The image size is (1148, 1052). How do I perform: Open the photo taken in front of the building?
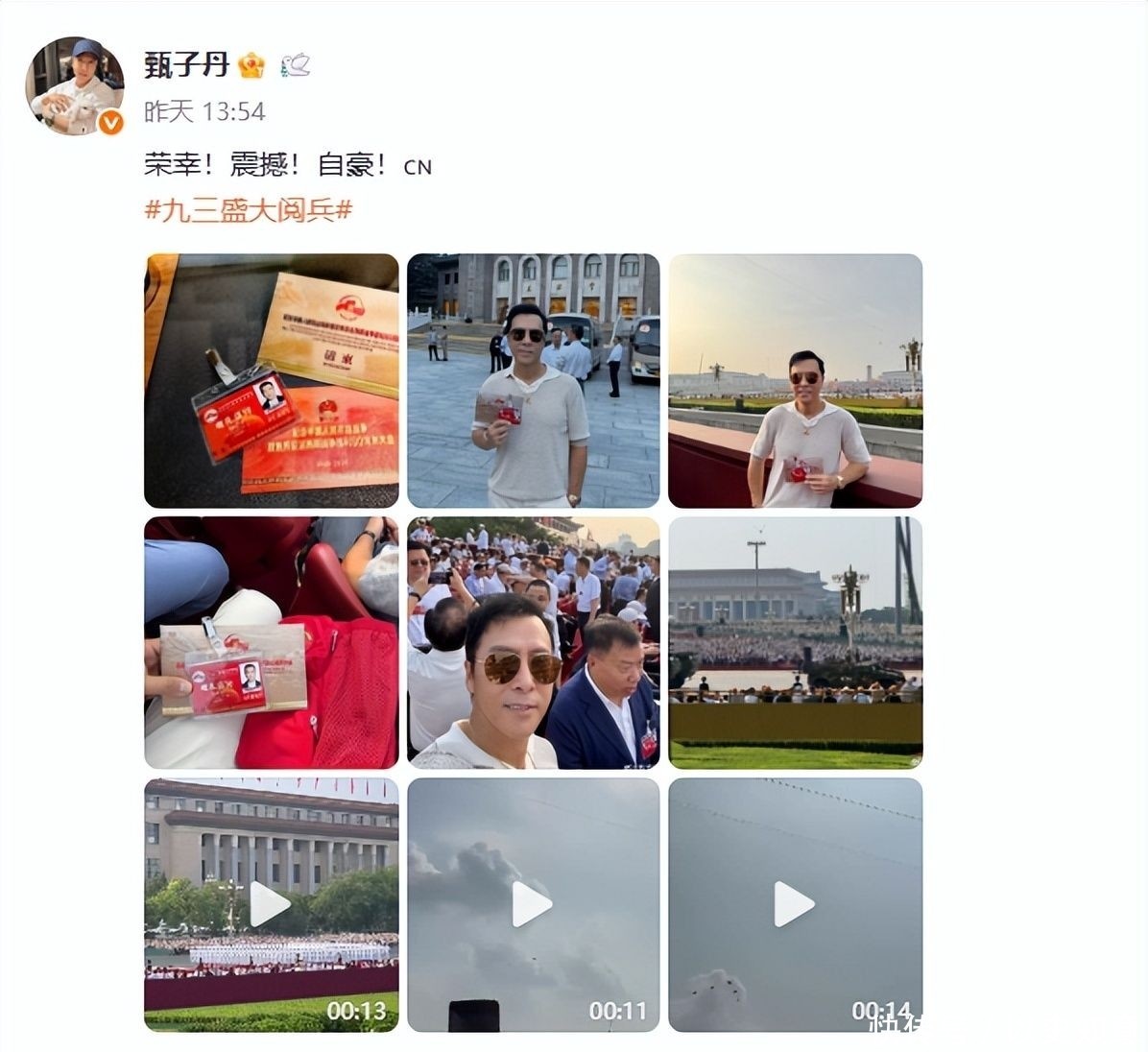[533, 380]
